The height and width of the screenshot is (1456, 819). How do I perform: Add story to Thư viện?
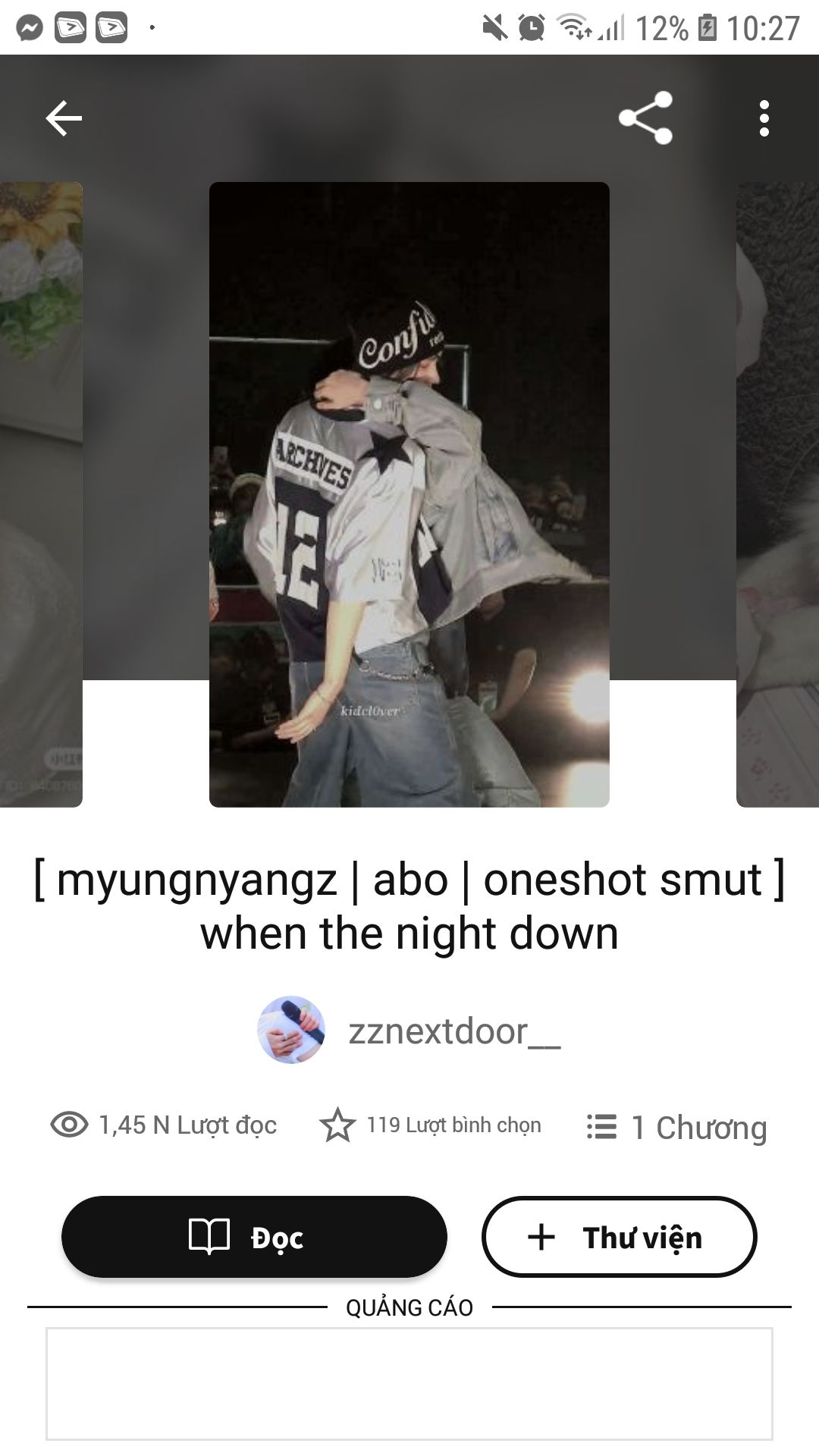619,1237
